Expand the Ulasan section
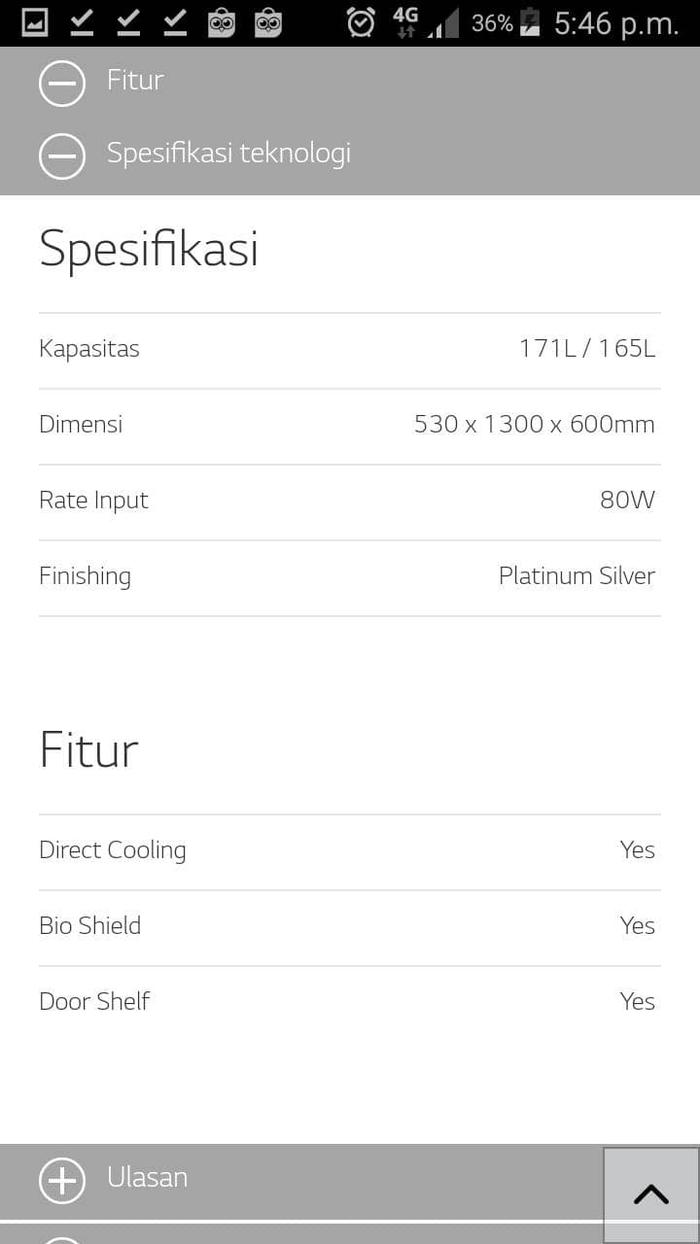700x1244 pixels. [62, 1180]
